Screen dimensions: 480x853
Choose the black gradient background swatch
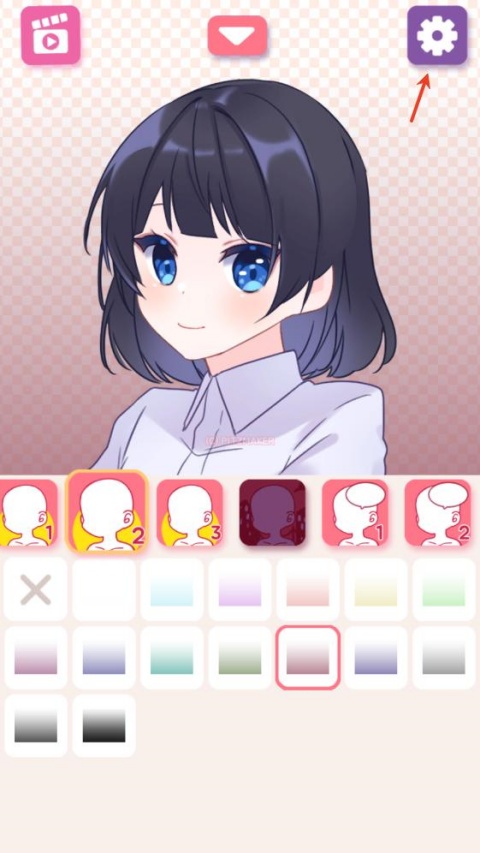(x=104, y=726)
